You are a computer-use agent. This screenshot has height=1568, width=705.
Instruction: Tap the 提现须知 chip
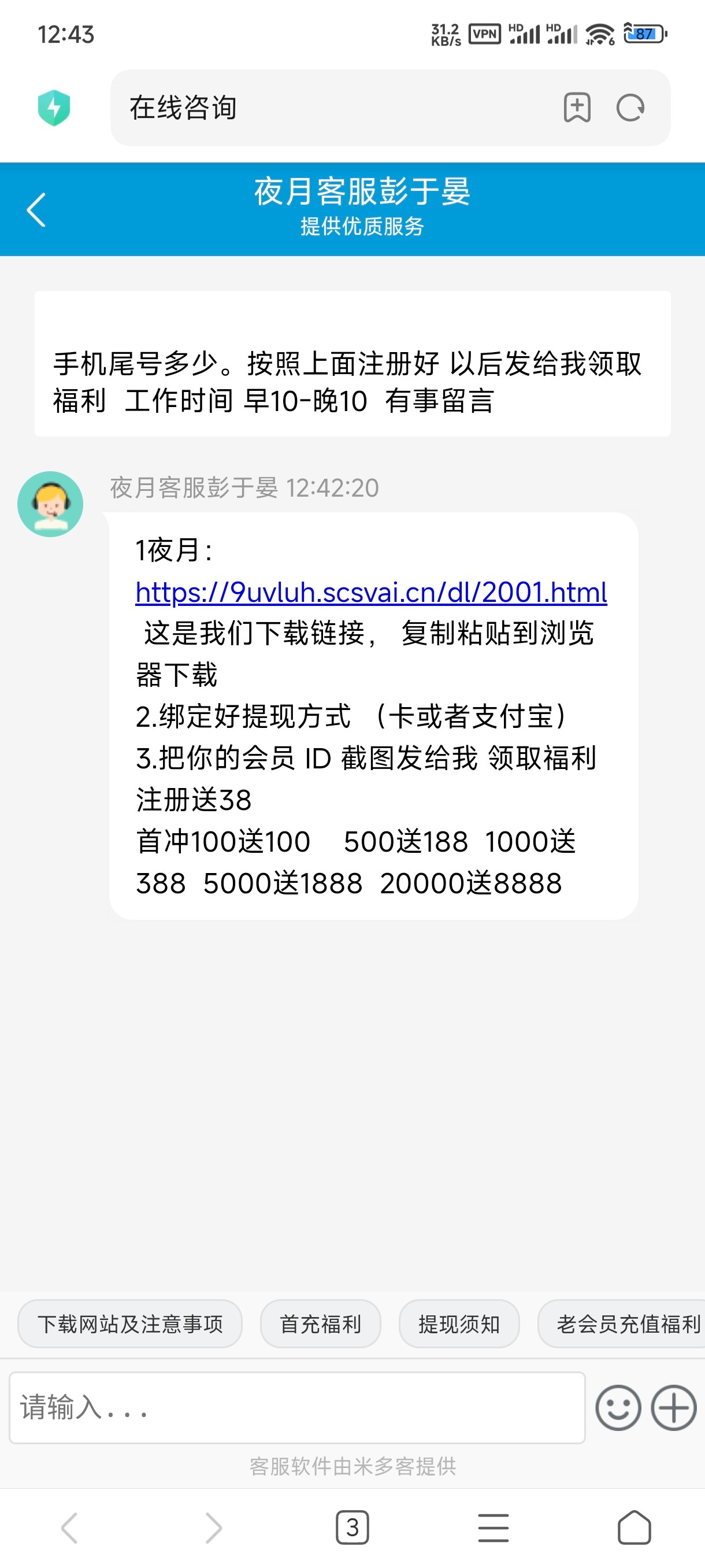(459, 1323)
